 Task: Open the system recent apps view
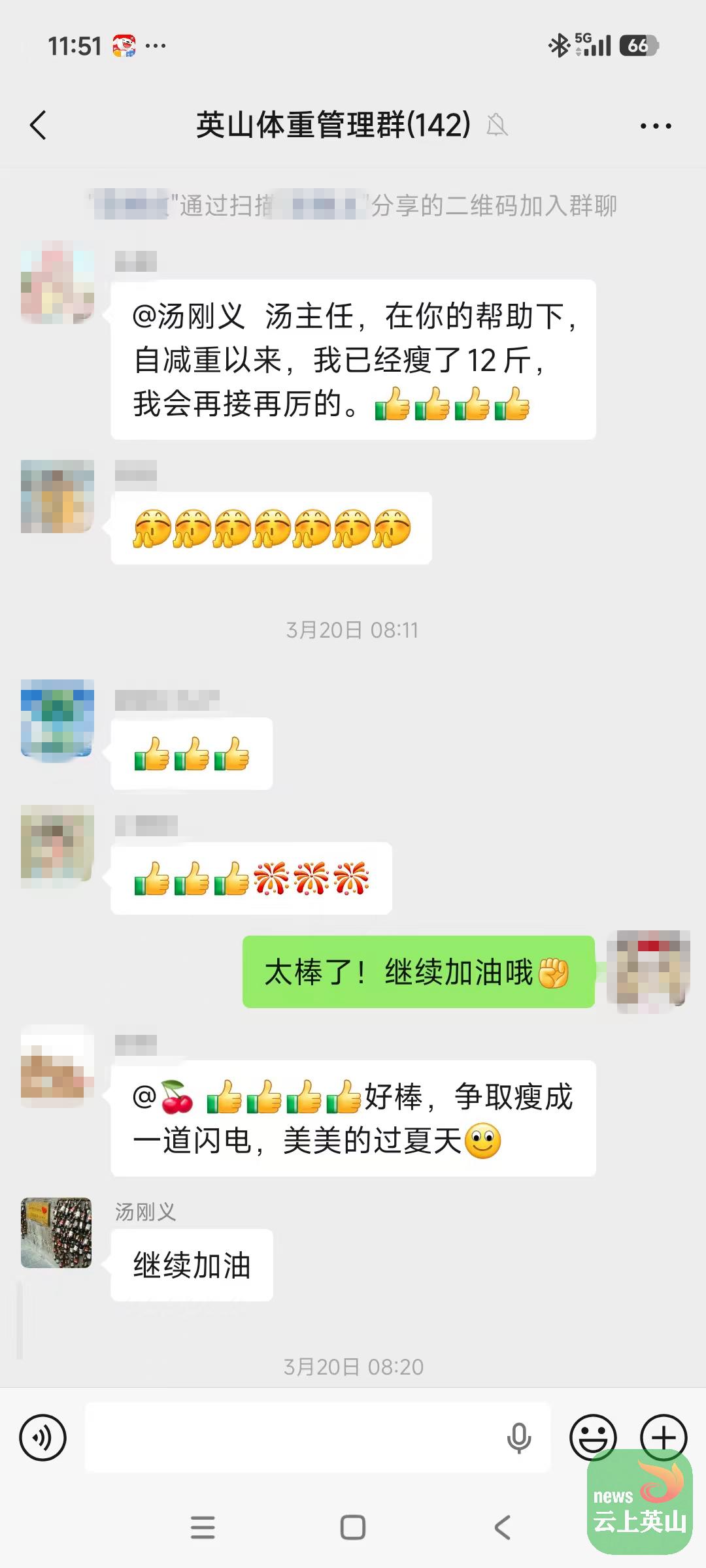pos(203,1527)
